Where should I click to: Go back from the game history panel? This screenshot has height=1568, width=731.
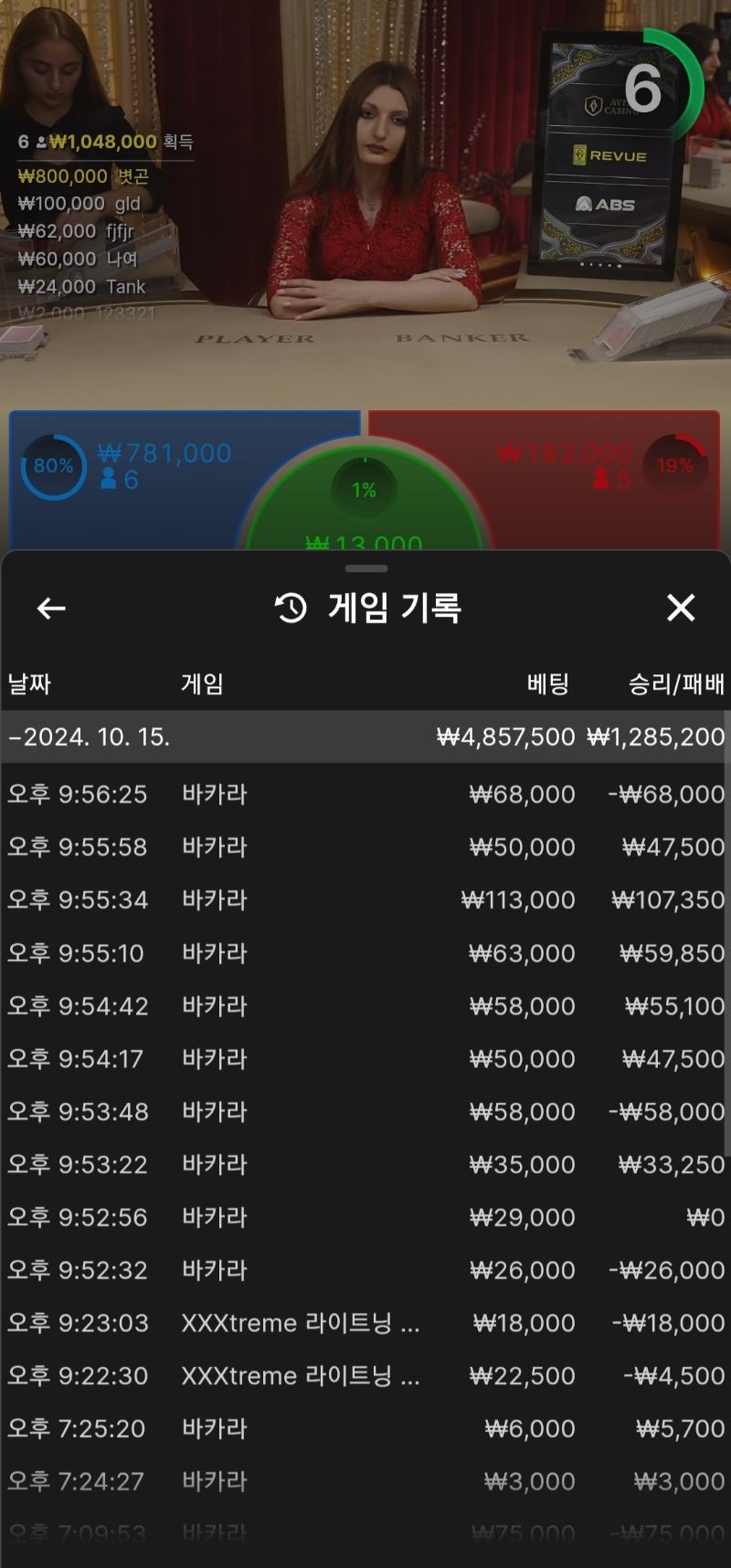(x=51, y=609)
